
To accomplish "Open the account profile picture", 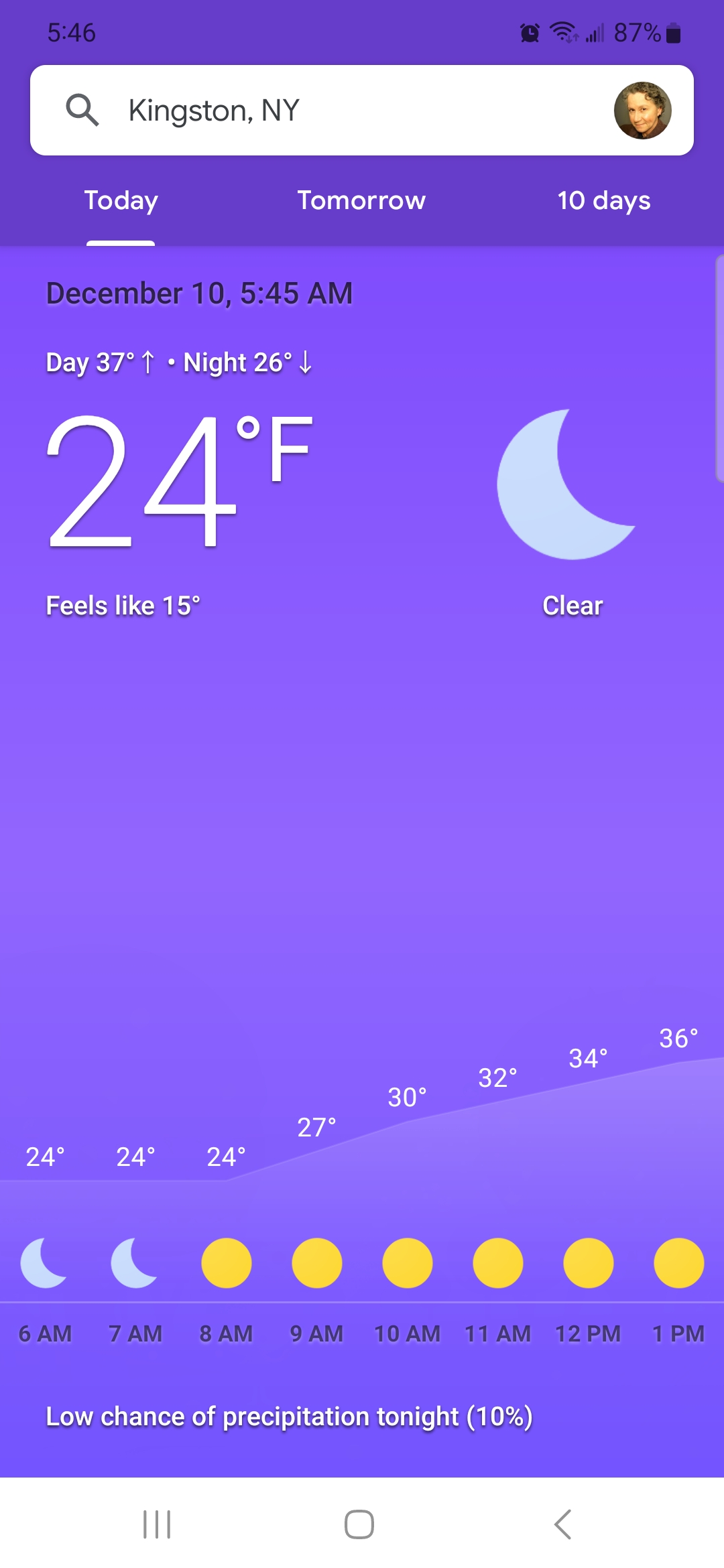I will point(642,111).
